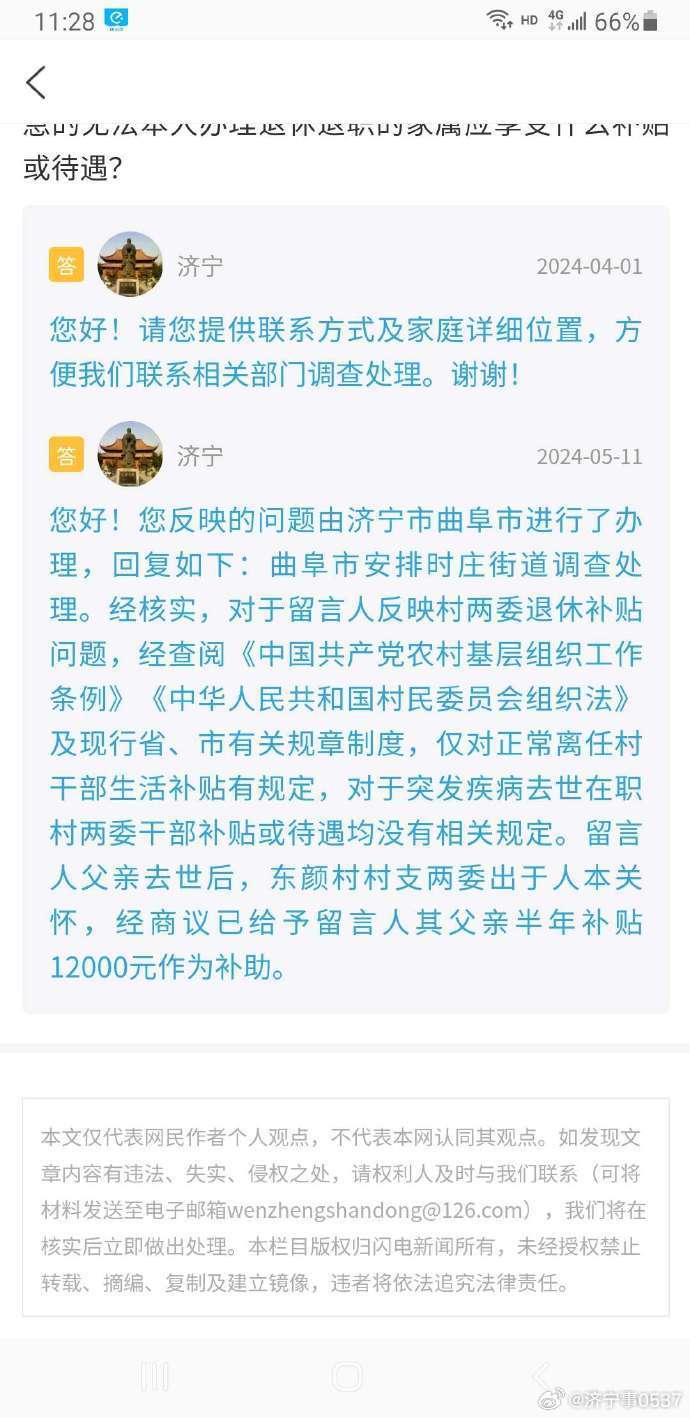Tap the 济宁 avatar on the 2024-04-01 reply
690x1418 pixels.
tap(130, 265)
